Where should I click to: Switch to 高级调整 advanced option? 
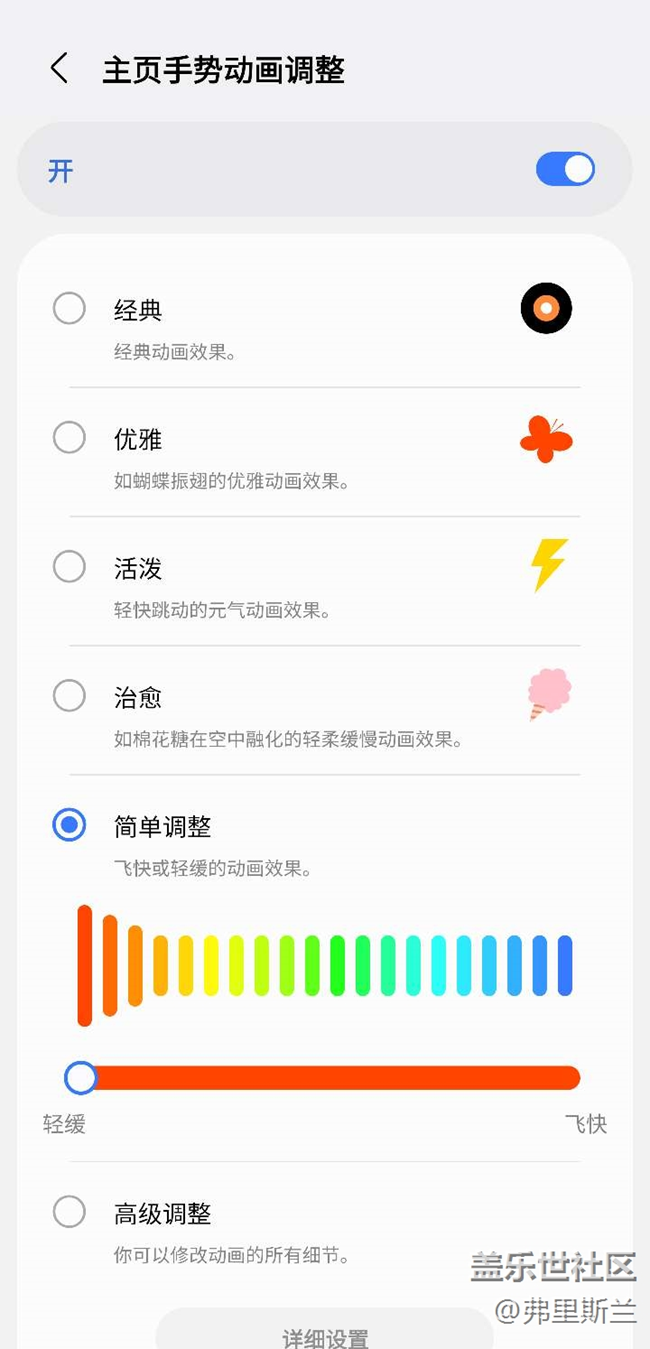click(x=69, y=1212)
